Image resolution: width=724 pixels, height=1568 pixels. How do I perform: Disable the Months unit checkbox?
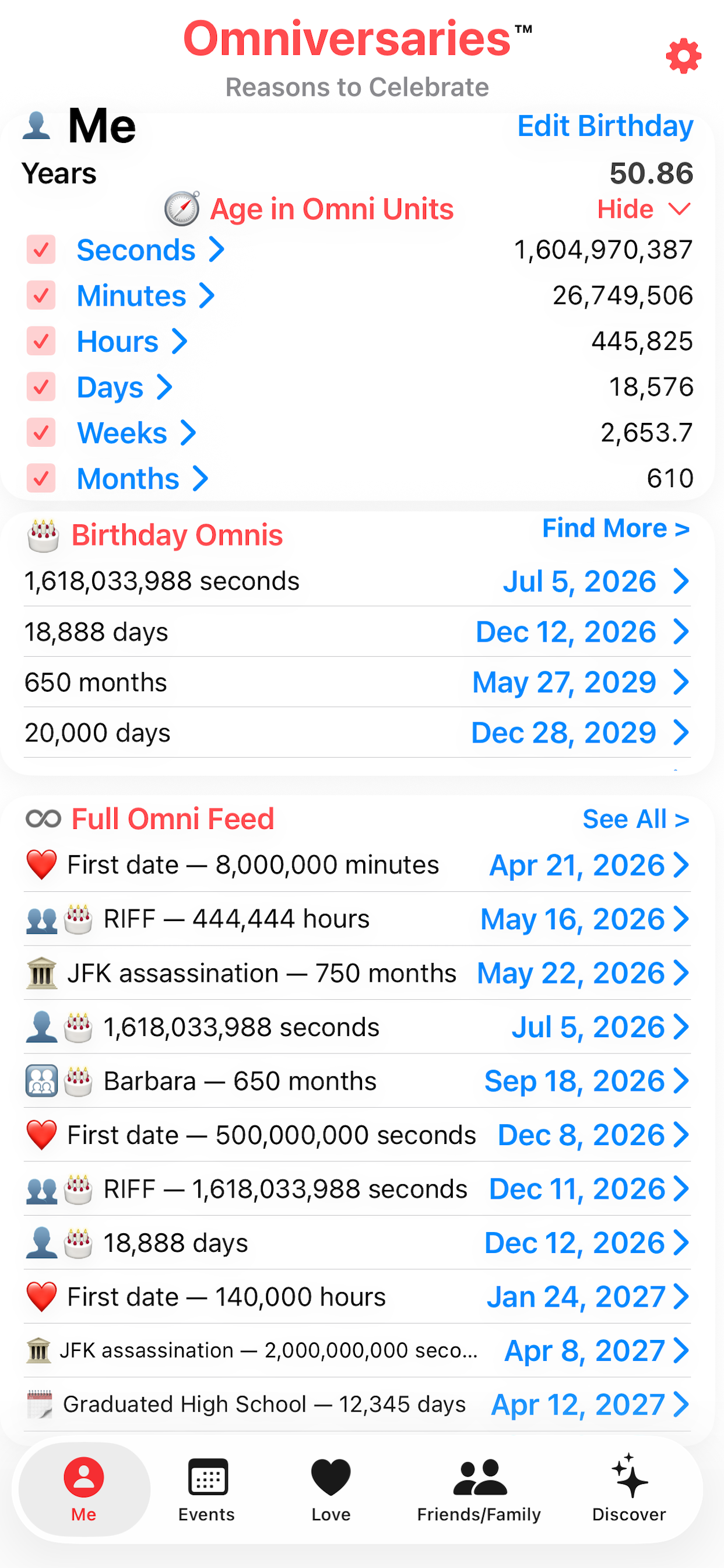40,478
